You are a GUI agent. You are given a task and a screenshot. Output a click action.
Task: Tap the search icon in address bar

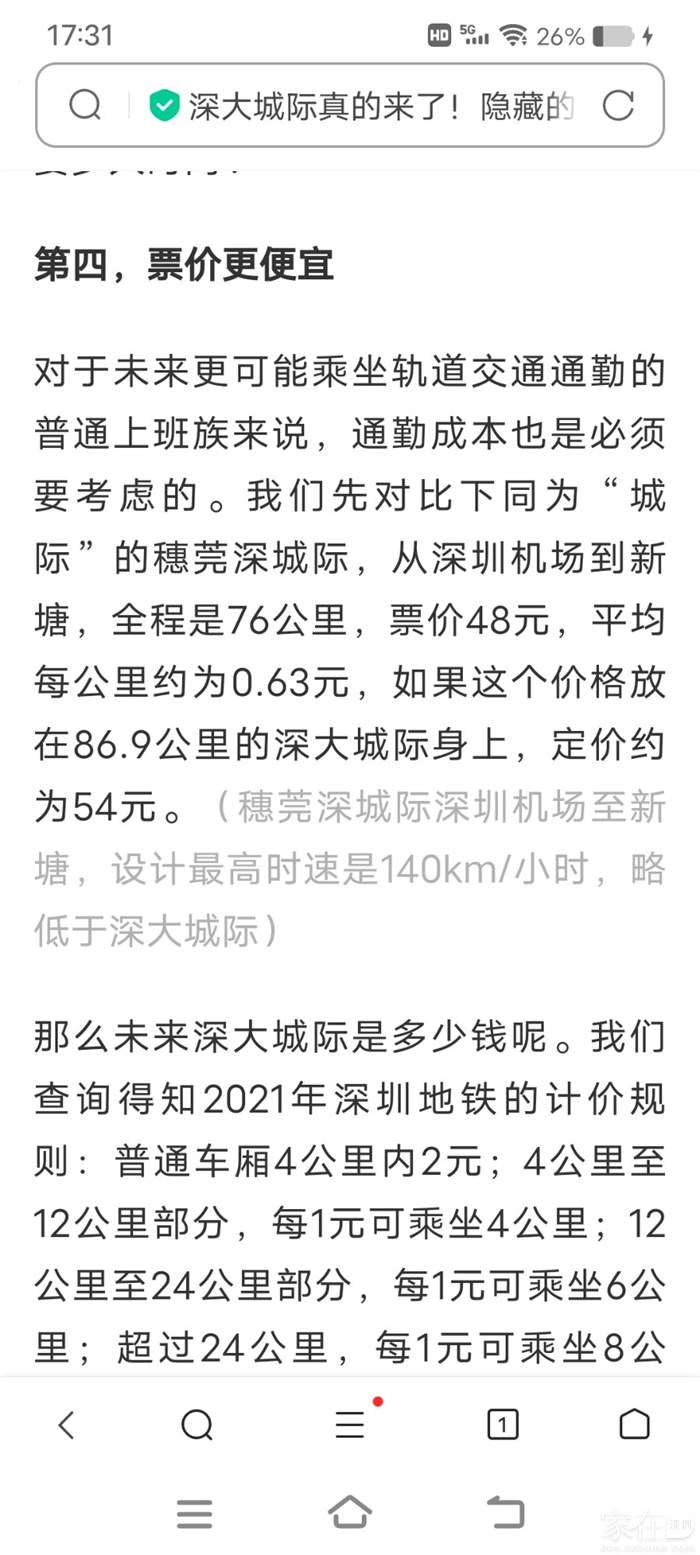pyautogui.click(x=85, y=105)
